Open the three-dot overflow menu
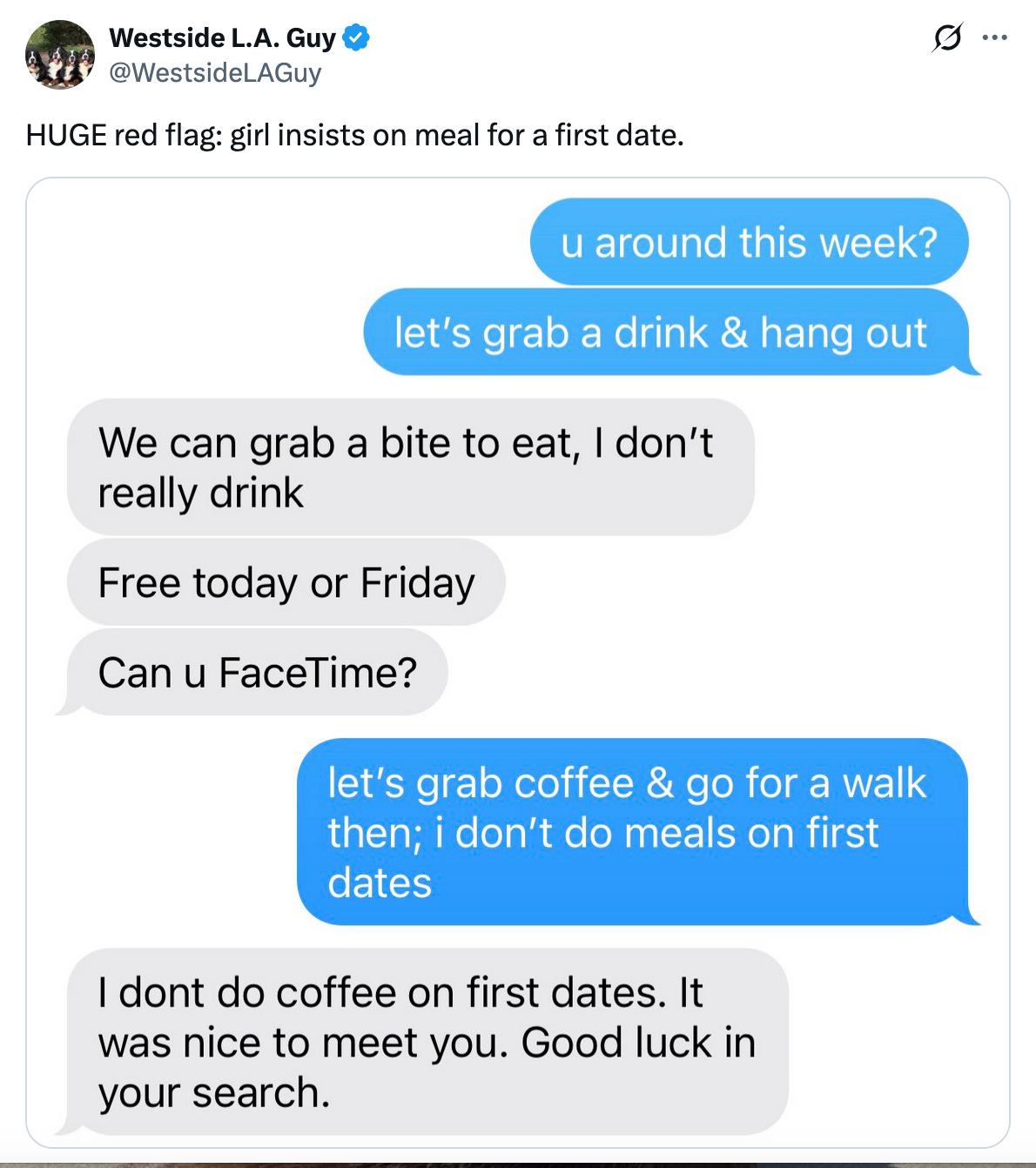 click(x=994, y=37)
